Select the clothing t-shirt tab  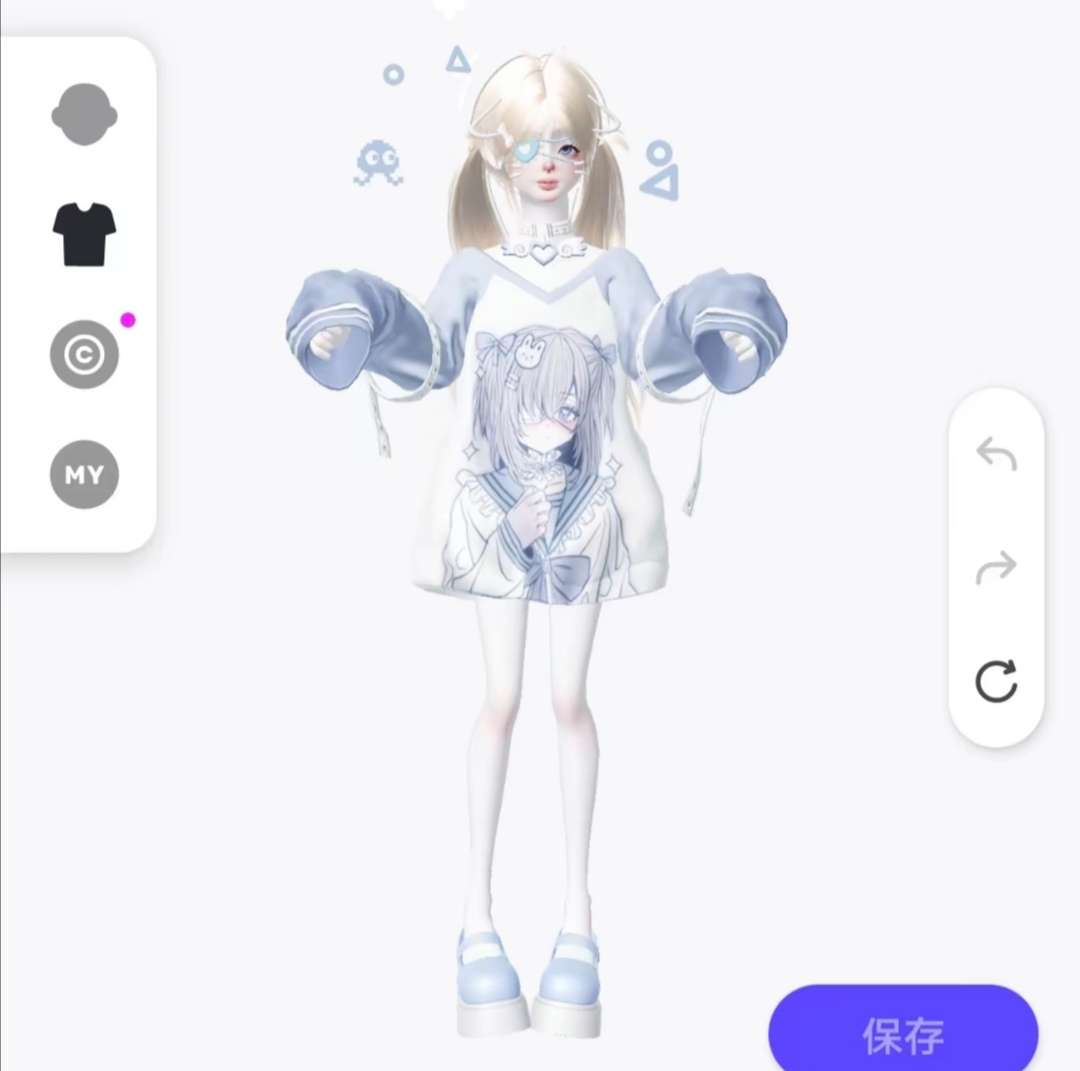84,234
